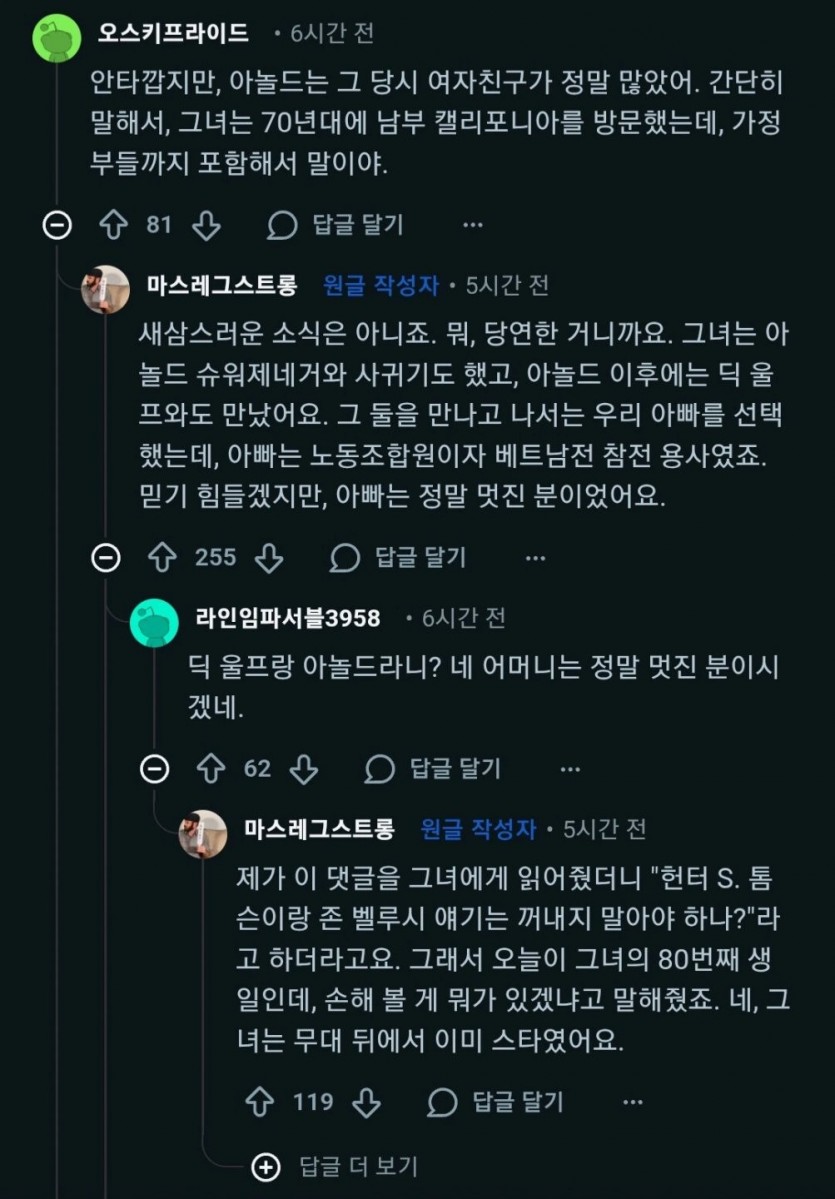The height and width of the screenshot is (1199, 835).
Task: Downvote the comment with 255 votes
Action: (x=269, y=557)
